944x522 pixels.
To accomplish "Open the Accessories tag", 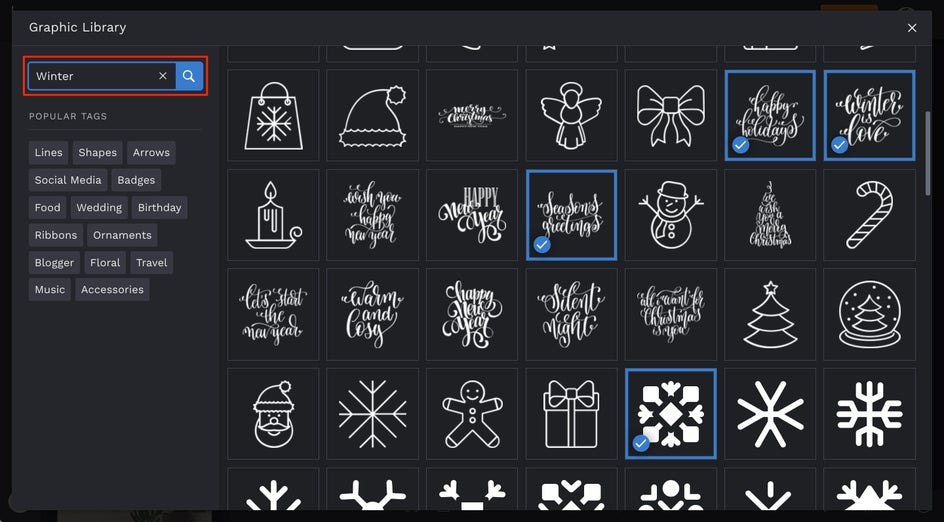I will [112, 290].
